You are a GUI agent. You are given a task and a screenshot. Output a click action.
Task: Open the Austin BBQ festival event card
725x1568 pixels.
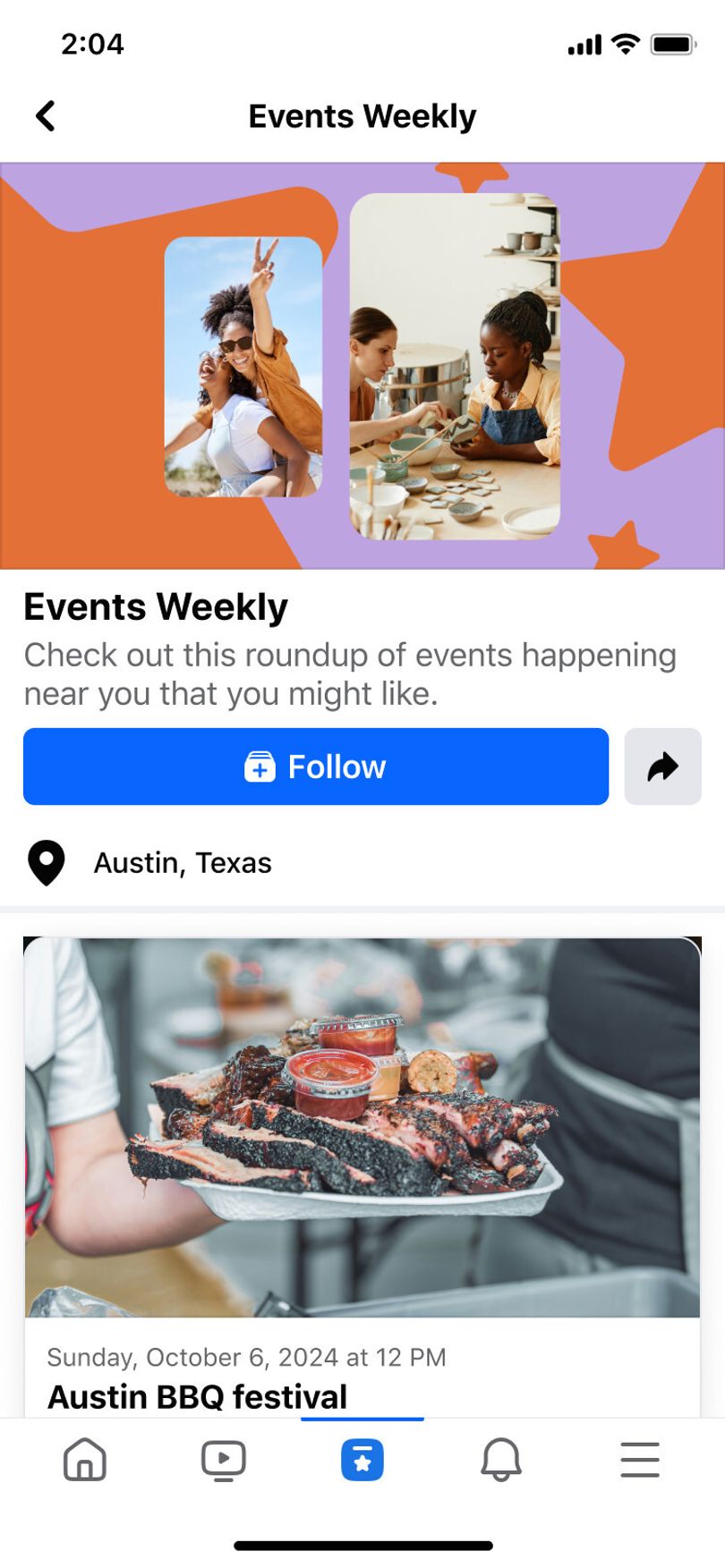(x=362, y=1176)
